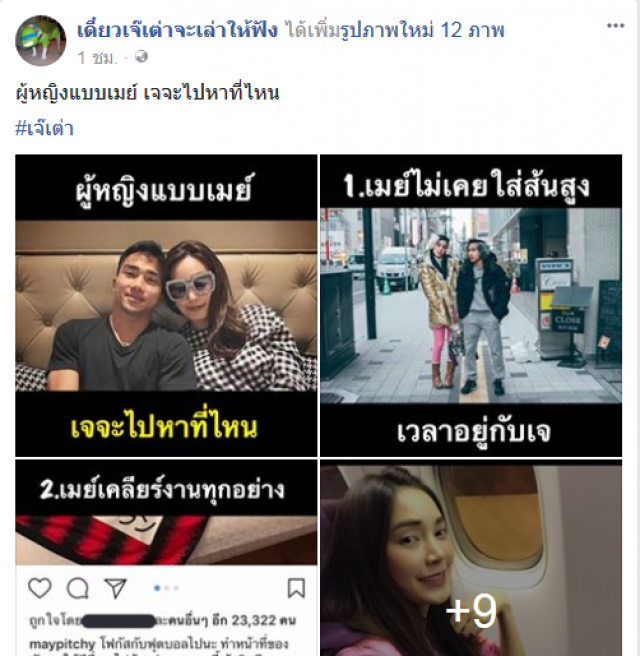Open the photo titled ผู้หญิงแบบเมย์
This screenshot has width=640, height=656.
(x=166, y=305)
